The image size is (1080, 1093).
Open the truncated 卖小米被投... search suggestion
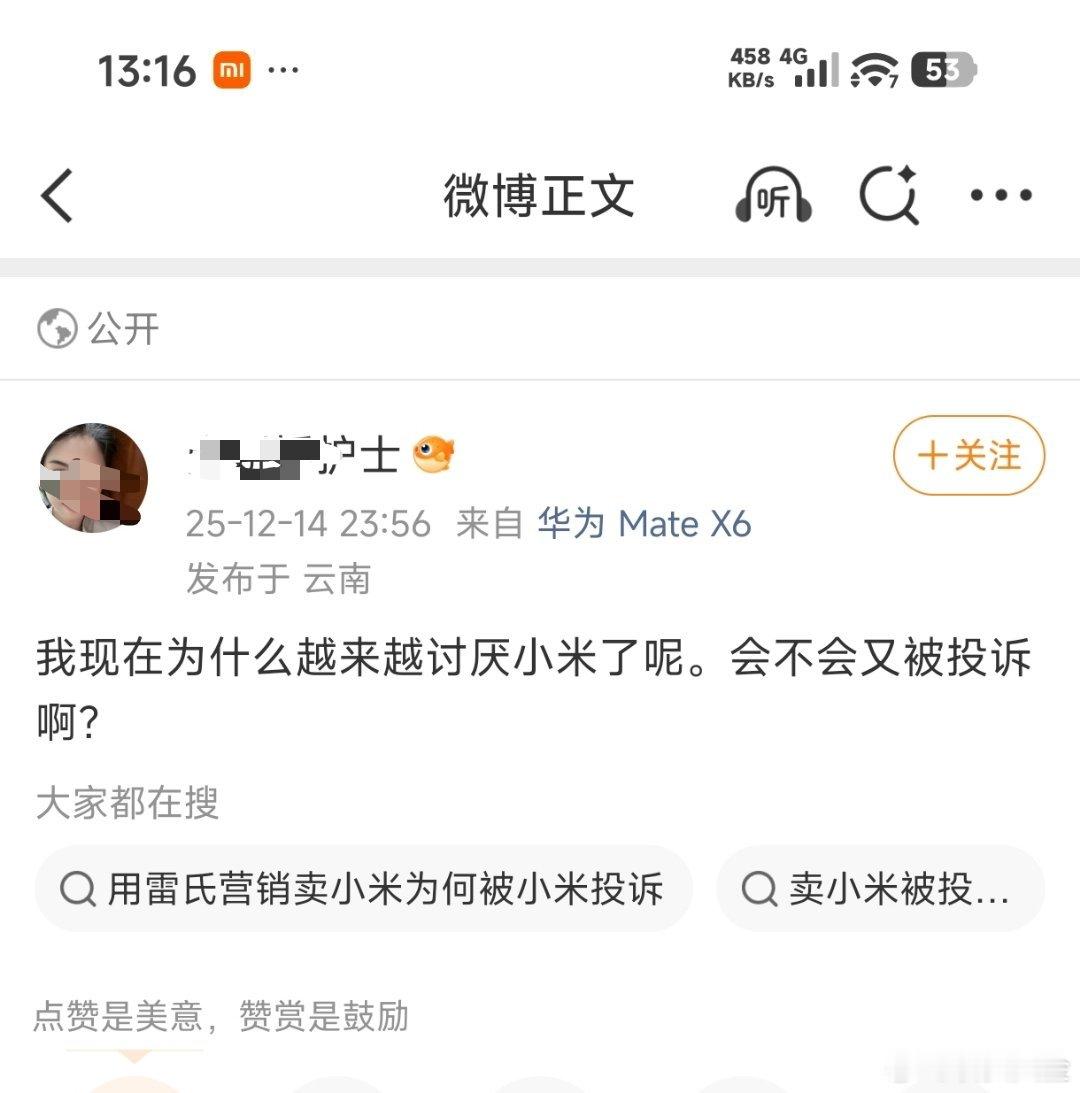click(x=880, y=888)
